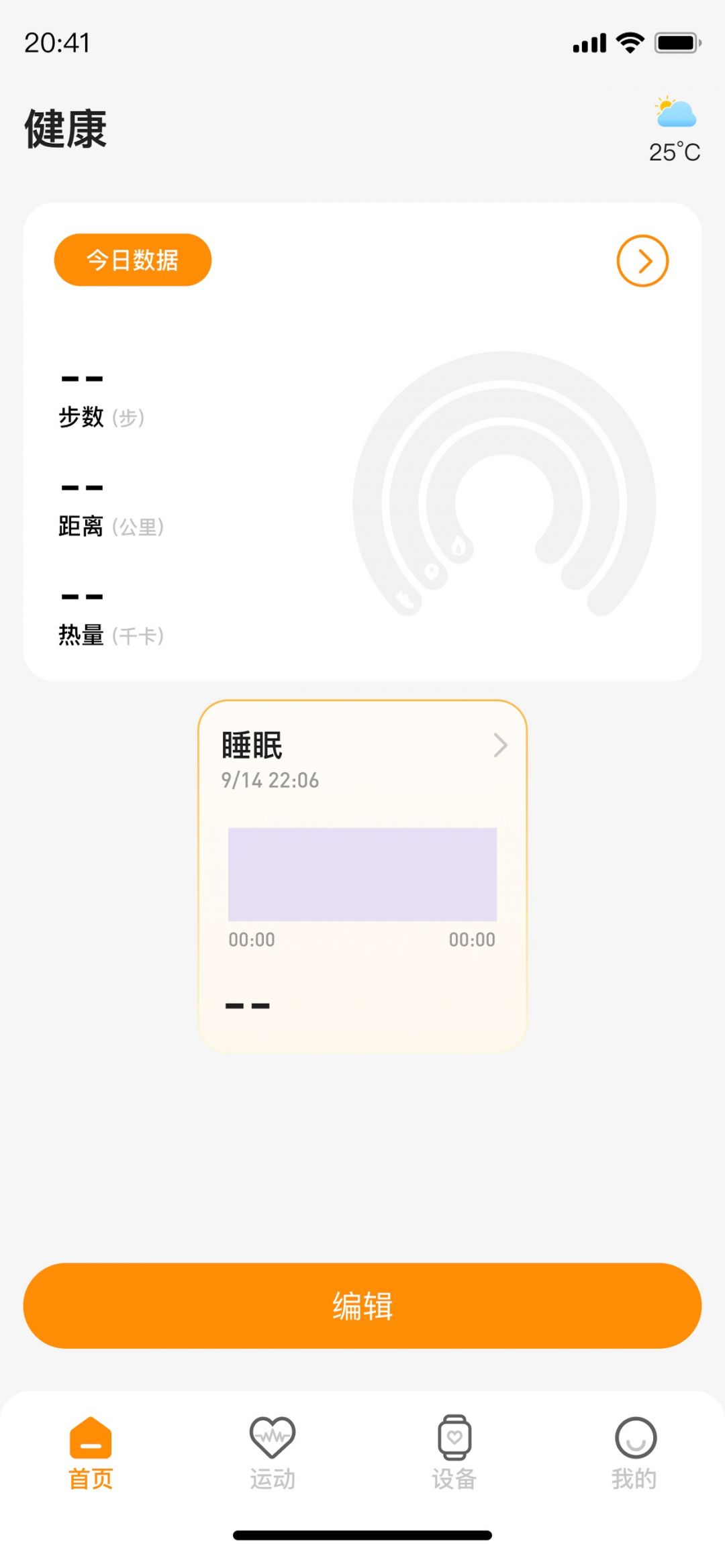Image resolution: width=725 pixels, height=1568 pixels.
Task: Open the 睡眠 sleep card
Action: click(362, 876)
